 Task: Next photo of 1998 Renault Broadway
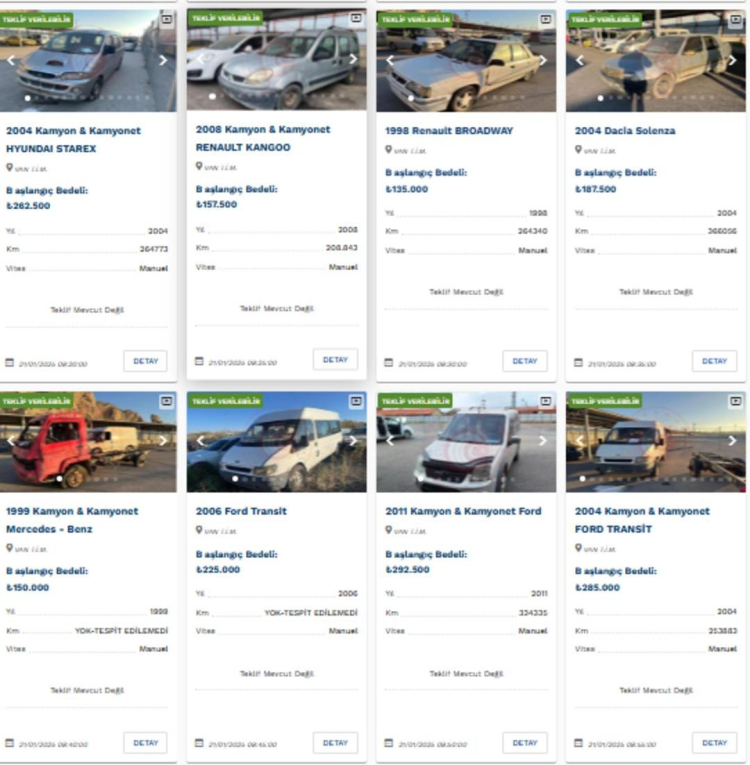543,60
